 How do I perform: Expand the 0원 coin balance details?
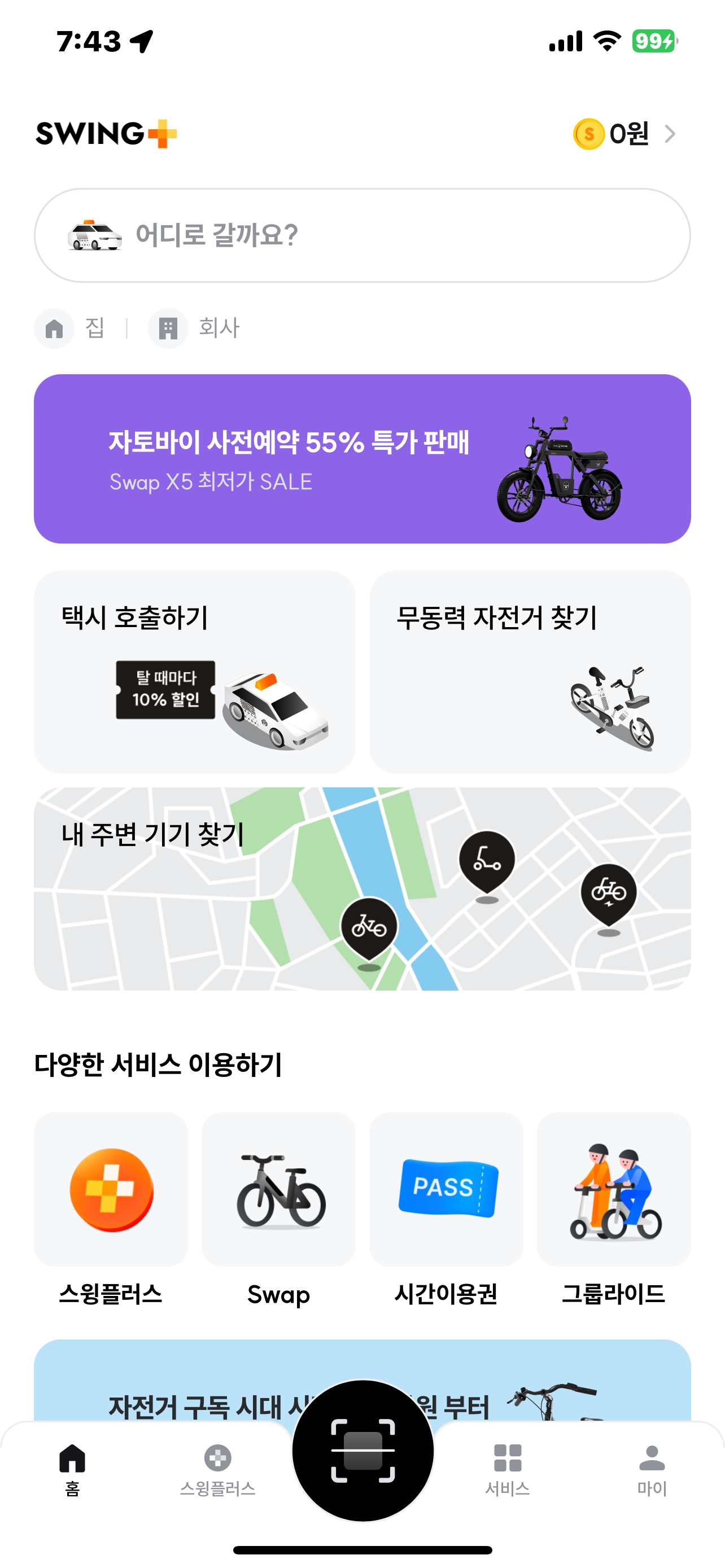click(621, 134)
